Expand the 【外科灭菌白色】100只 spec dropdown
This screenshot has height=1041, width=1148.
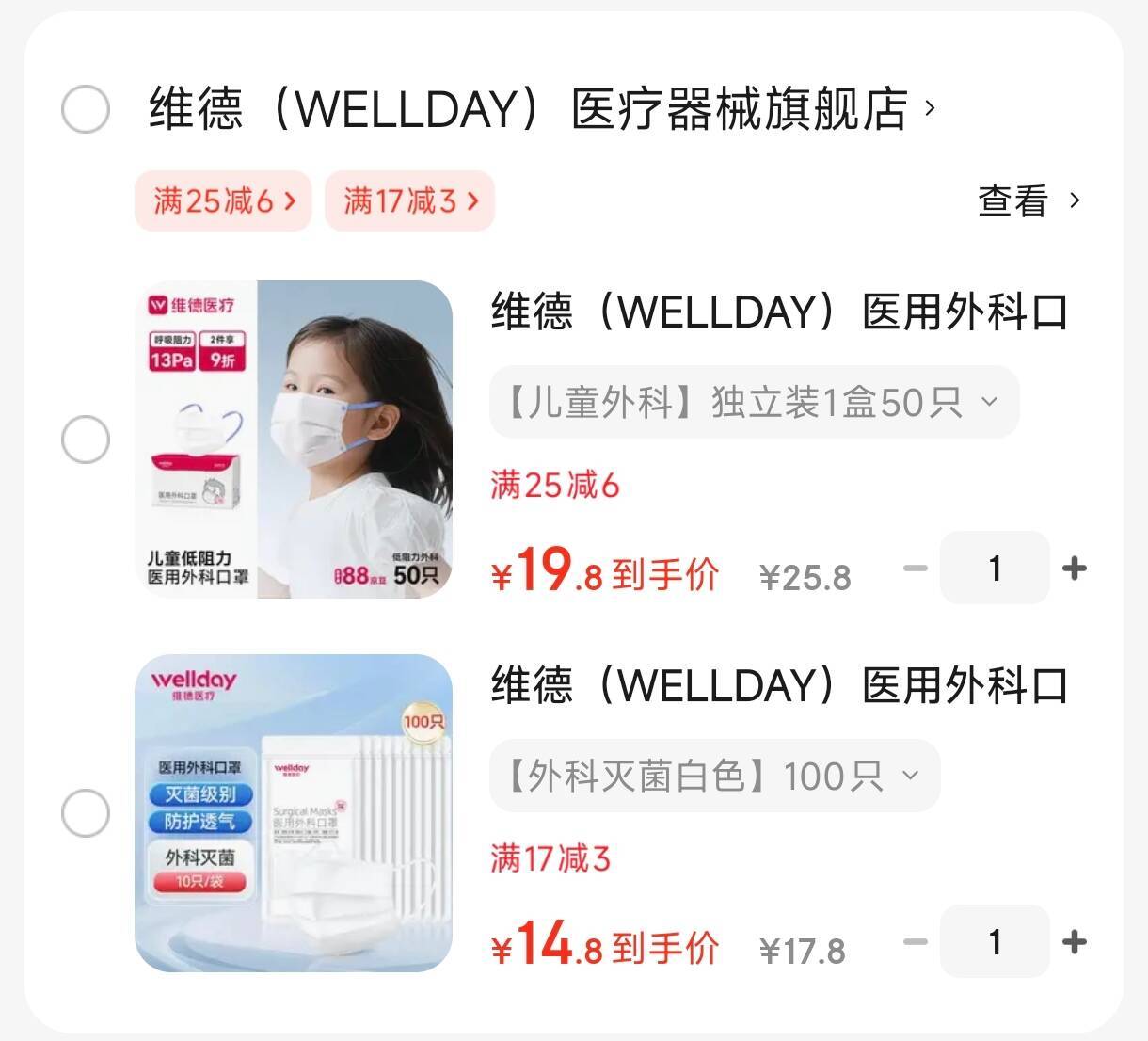coord(714,777)
